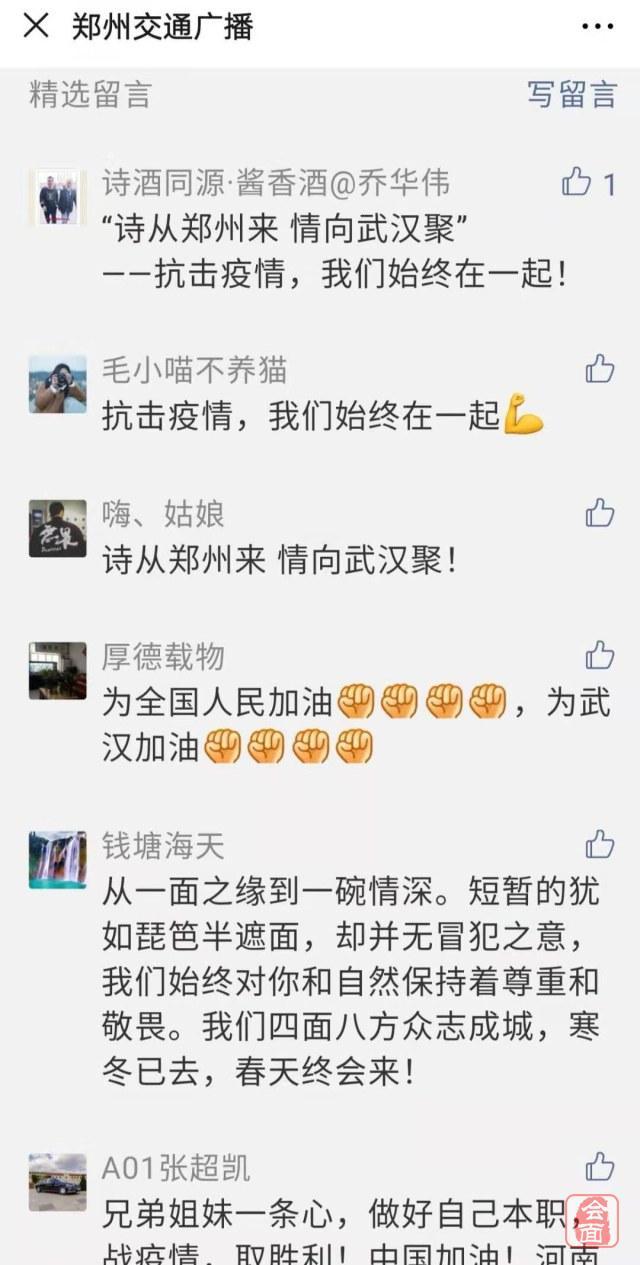This screenshot has height=1265, width=640.
Task: Give a thumbs up to 厚德载物's comment
Action: tap(600, 656)
